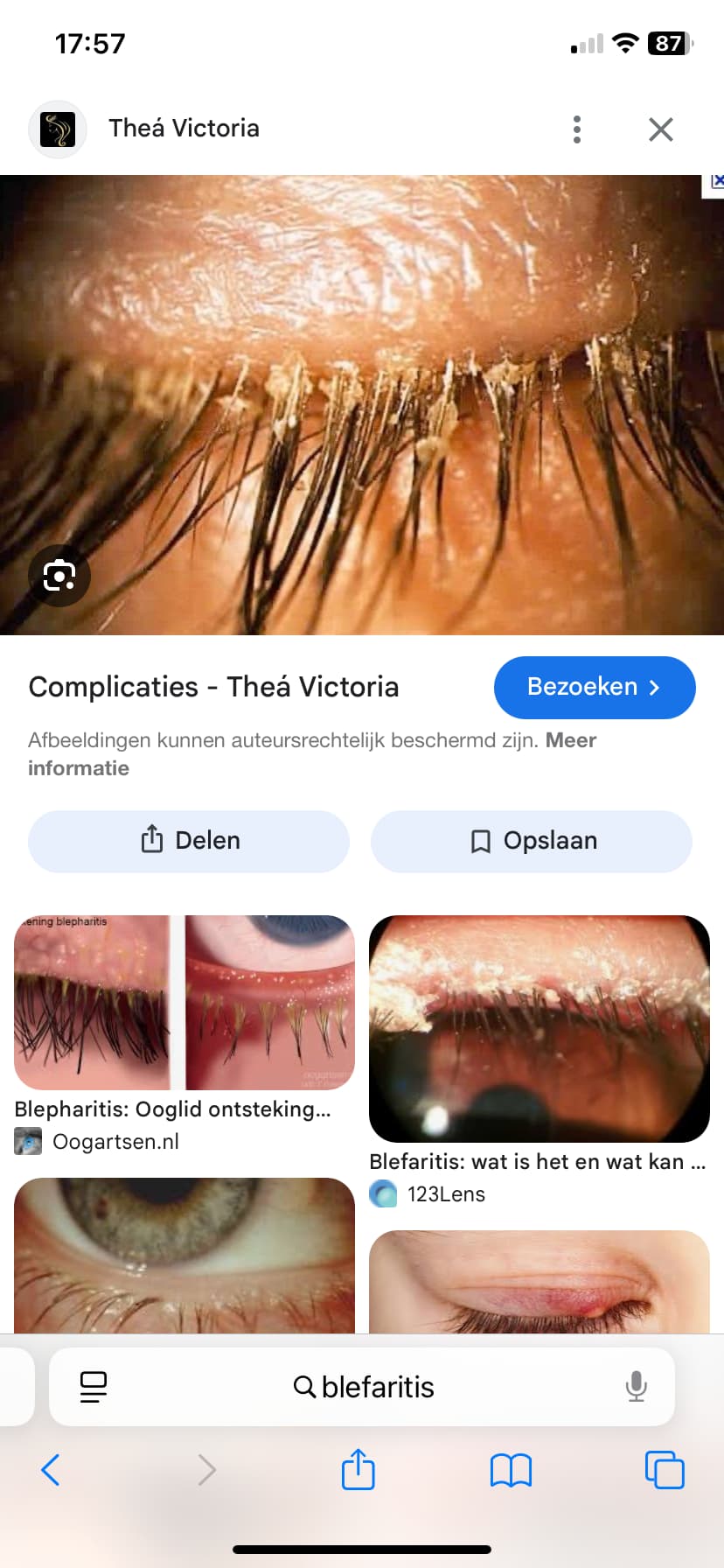
Task: Open the Oogartsen.nl blepharitis result
Action: [x=184, y=1004]
